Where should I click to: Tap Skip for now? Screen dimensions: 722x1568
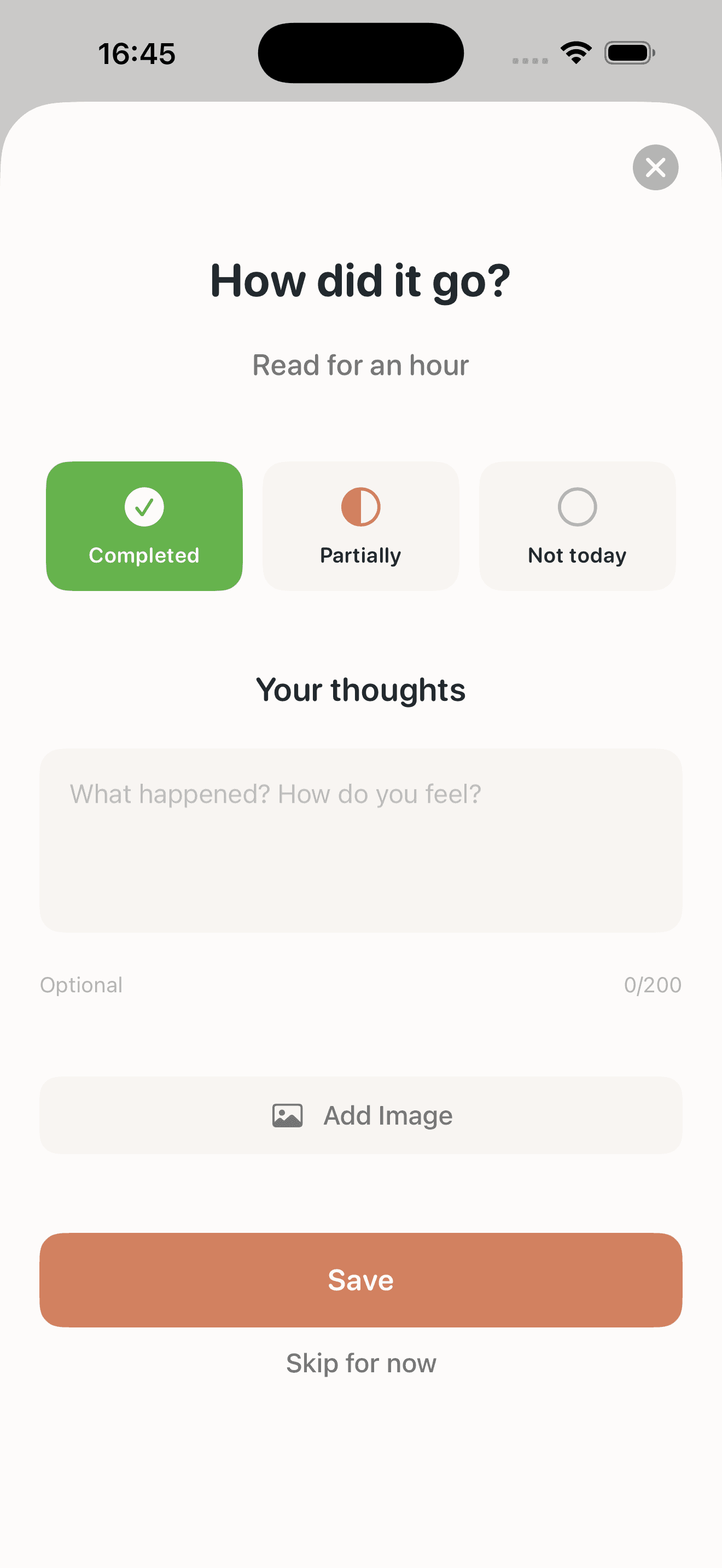tap(360, 1364)
